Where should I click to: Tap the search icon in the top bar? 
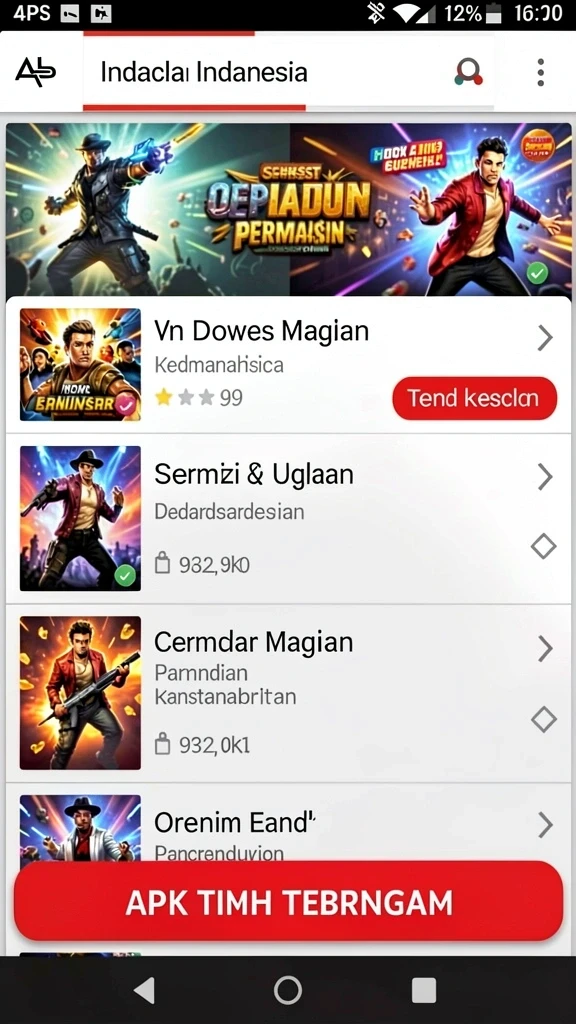pyautogui.click(x=468, y=72)
